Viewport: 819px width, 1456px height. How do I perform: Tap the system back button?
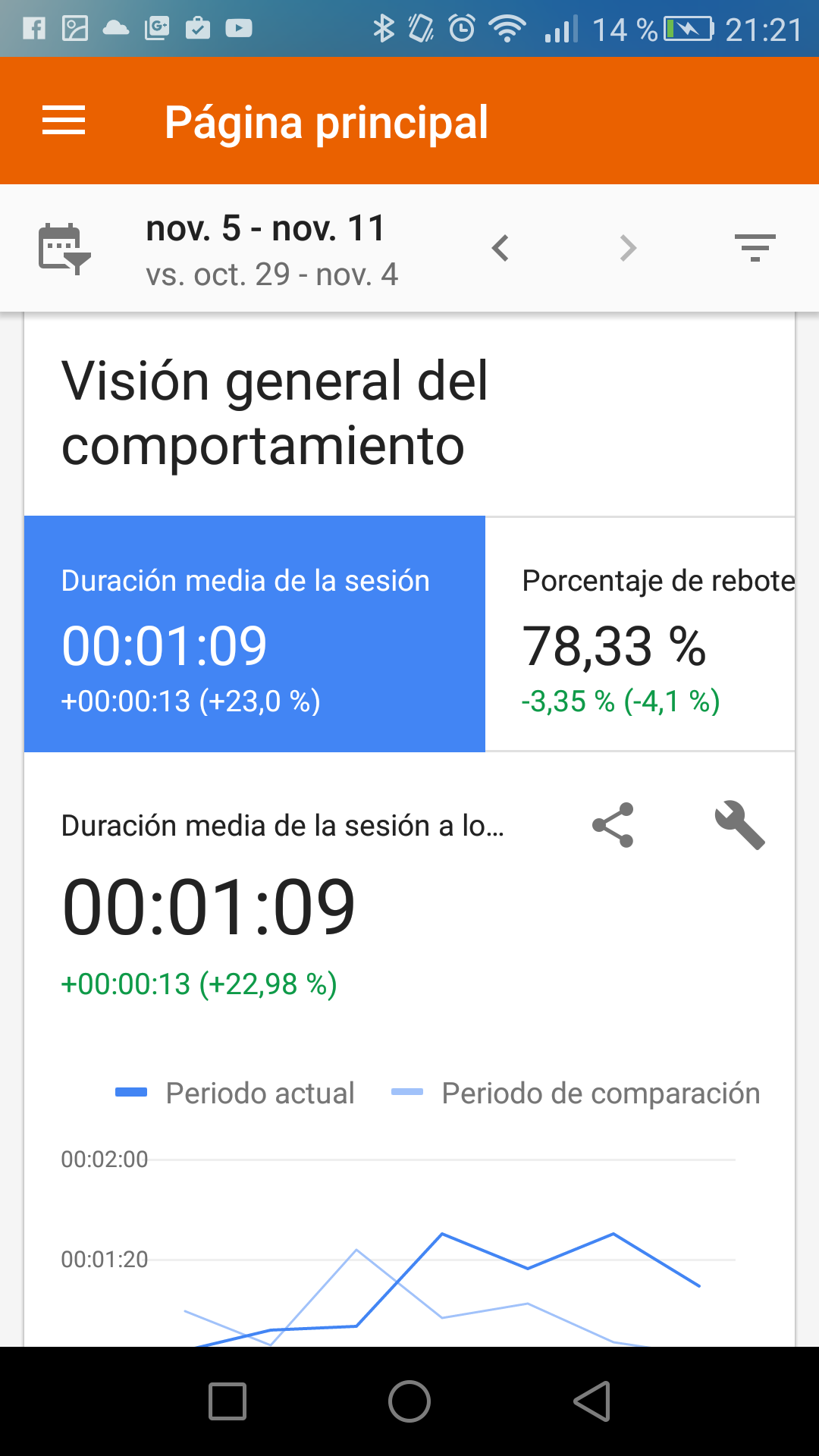(x=592, y=1401)
